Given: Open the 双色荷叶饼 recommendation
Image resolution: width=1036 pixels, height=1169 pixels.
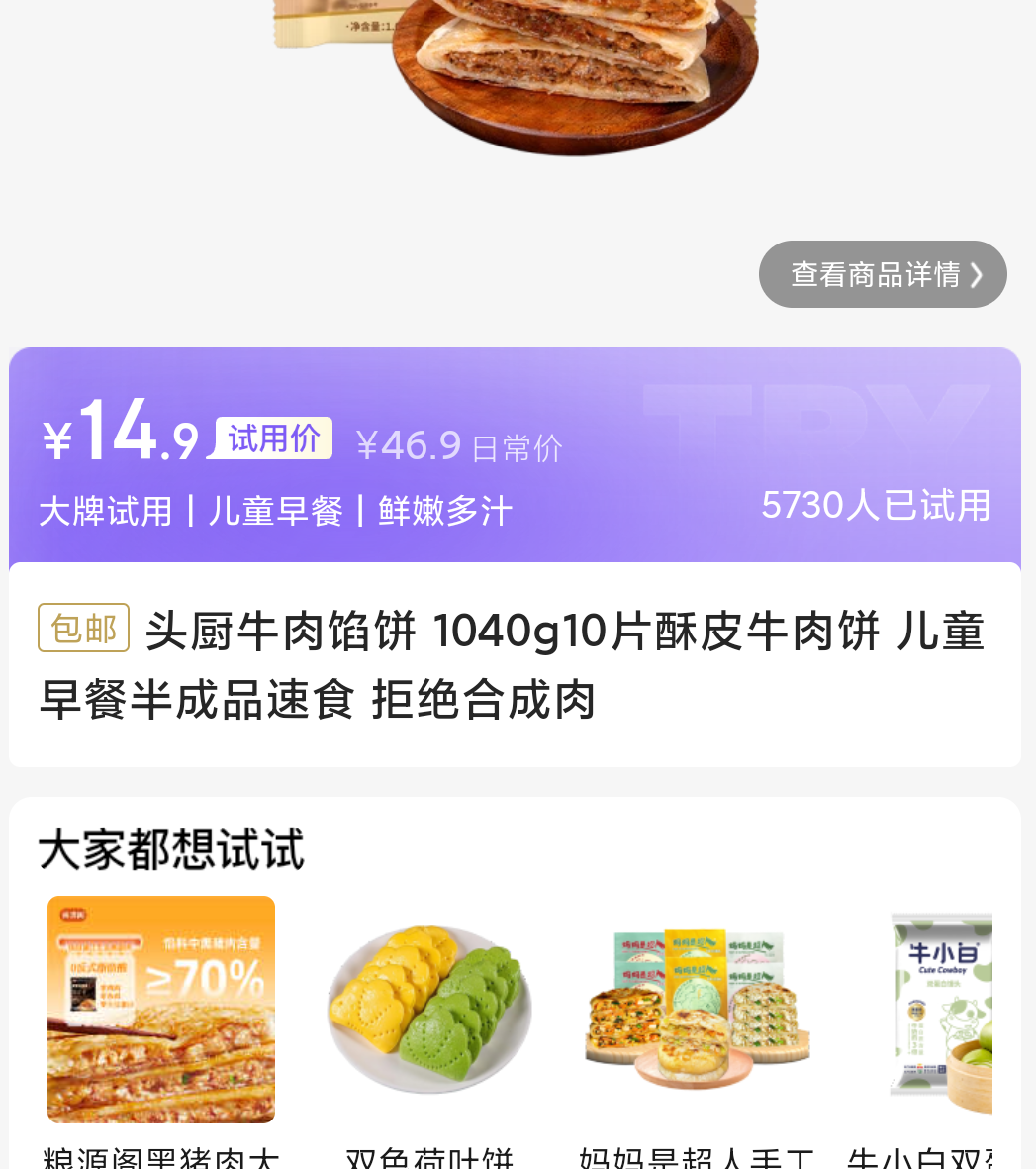Looking at the screenshot, I should (x=428, y=1010).
